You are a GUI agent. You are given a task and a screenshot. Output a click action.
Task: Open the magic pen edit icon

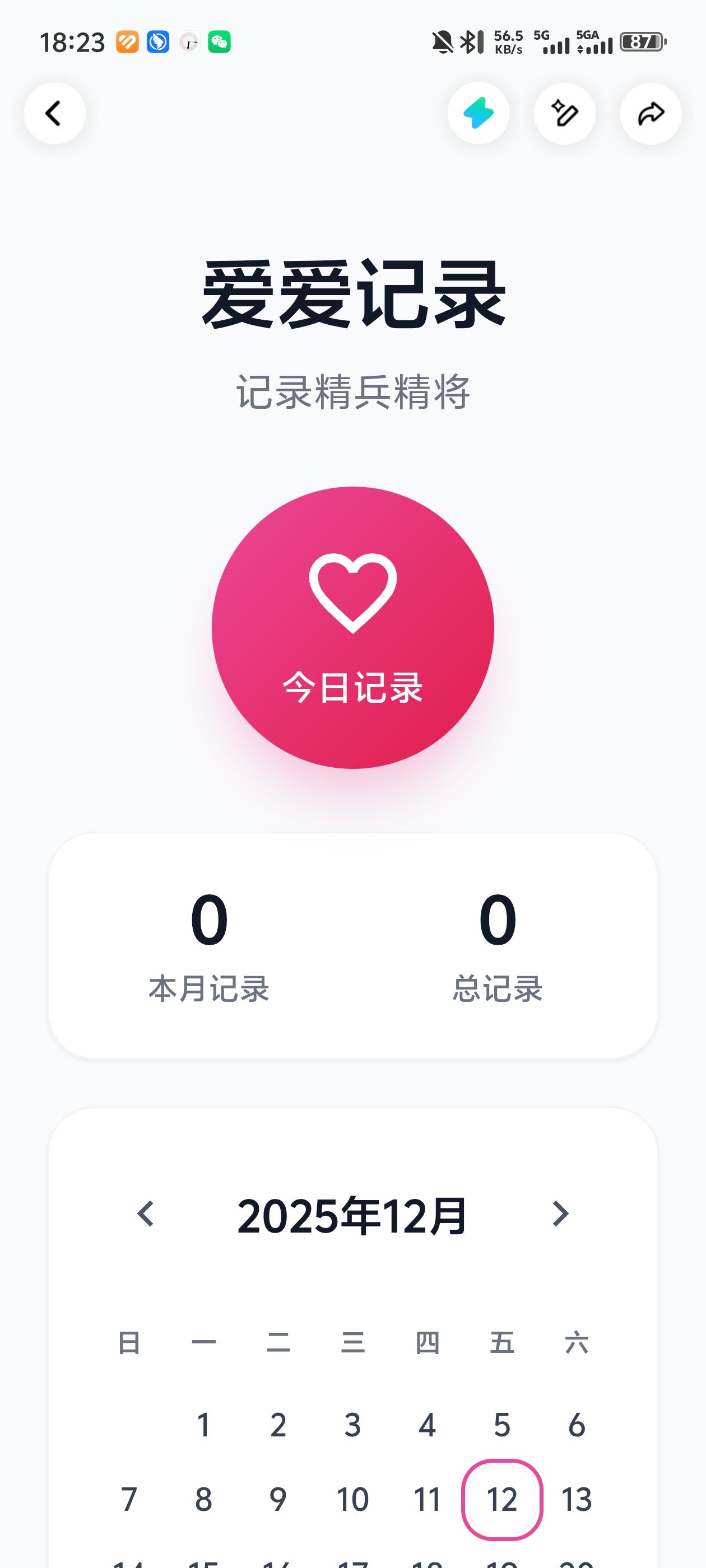[x=564, y=113]
